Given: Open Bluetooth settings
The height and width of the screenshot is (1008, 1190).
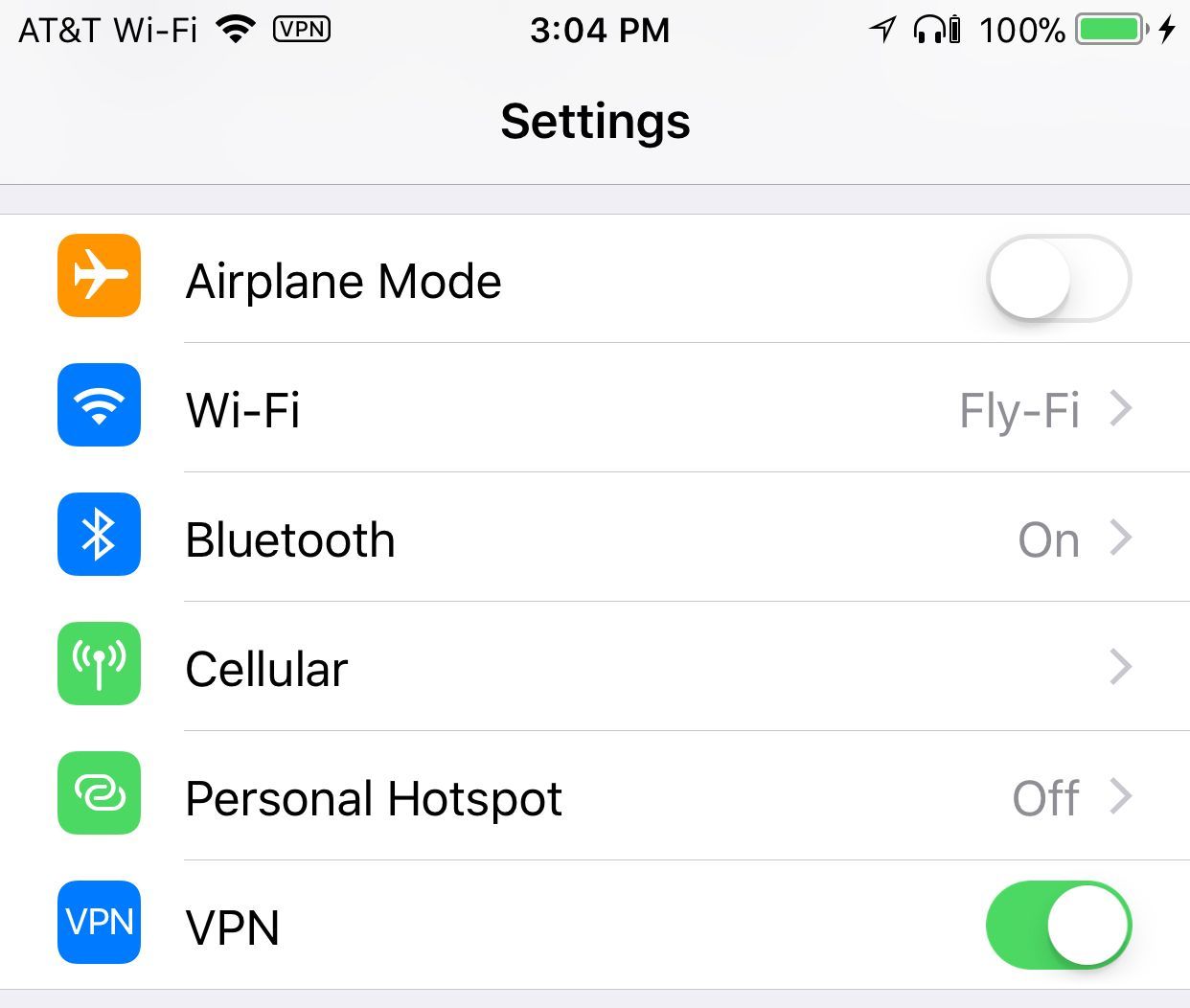Looking at the screenshot, I should [594, 538].
